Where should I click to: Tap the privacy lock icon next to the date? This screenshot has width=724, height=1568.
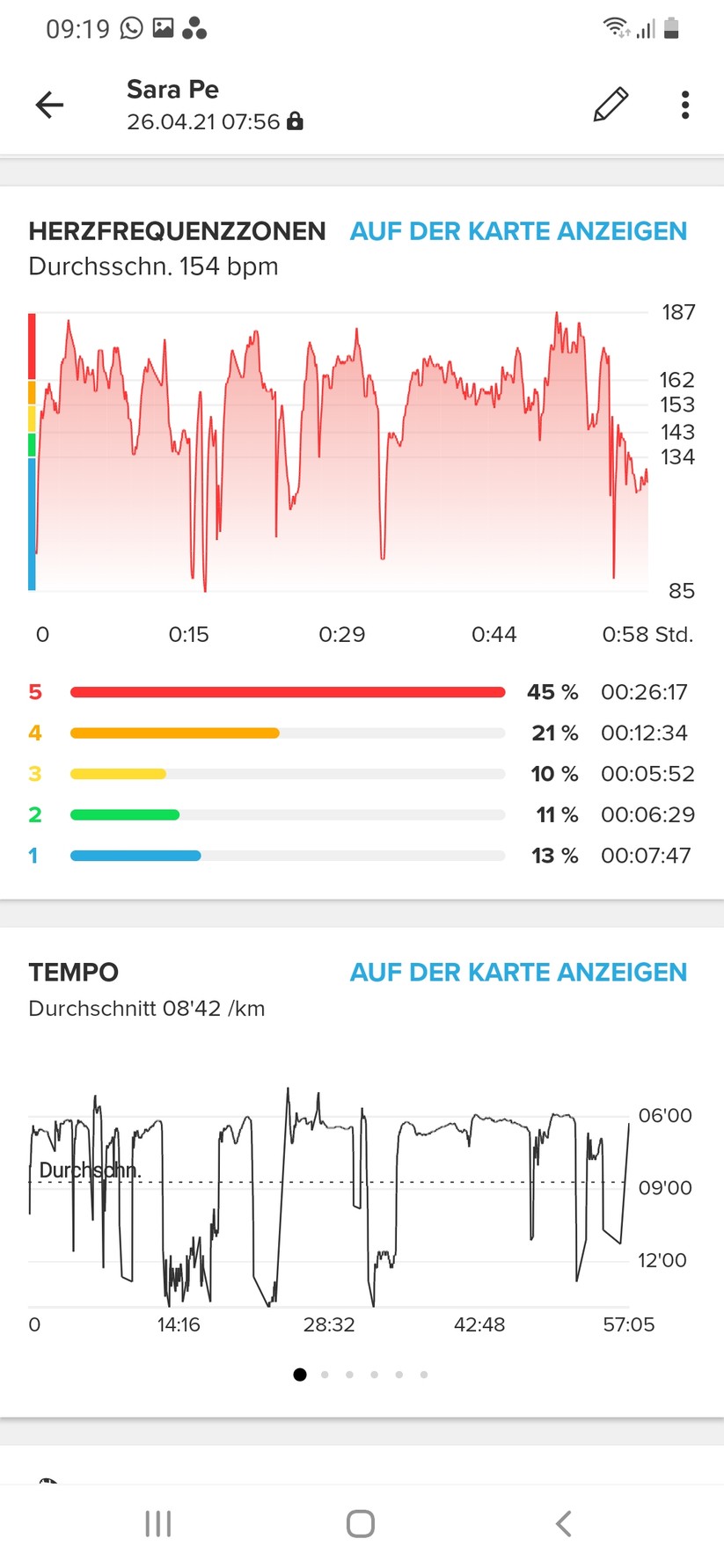point(294,120)
